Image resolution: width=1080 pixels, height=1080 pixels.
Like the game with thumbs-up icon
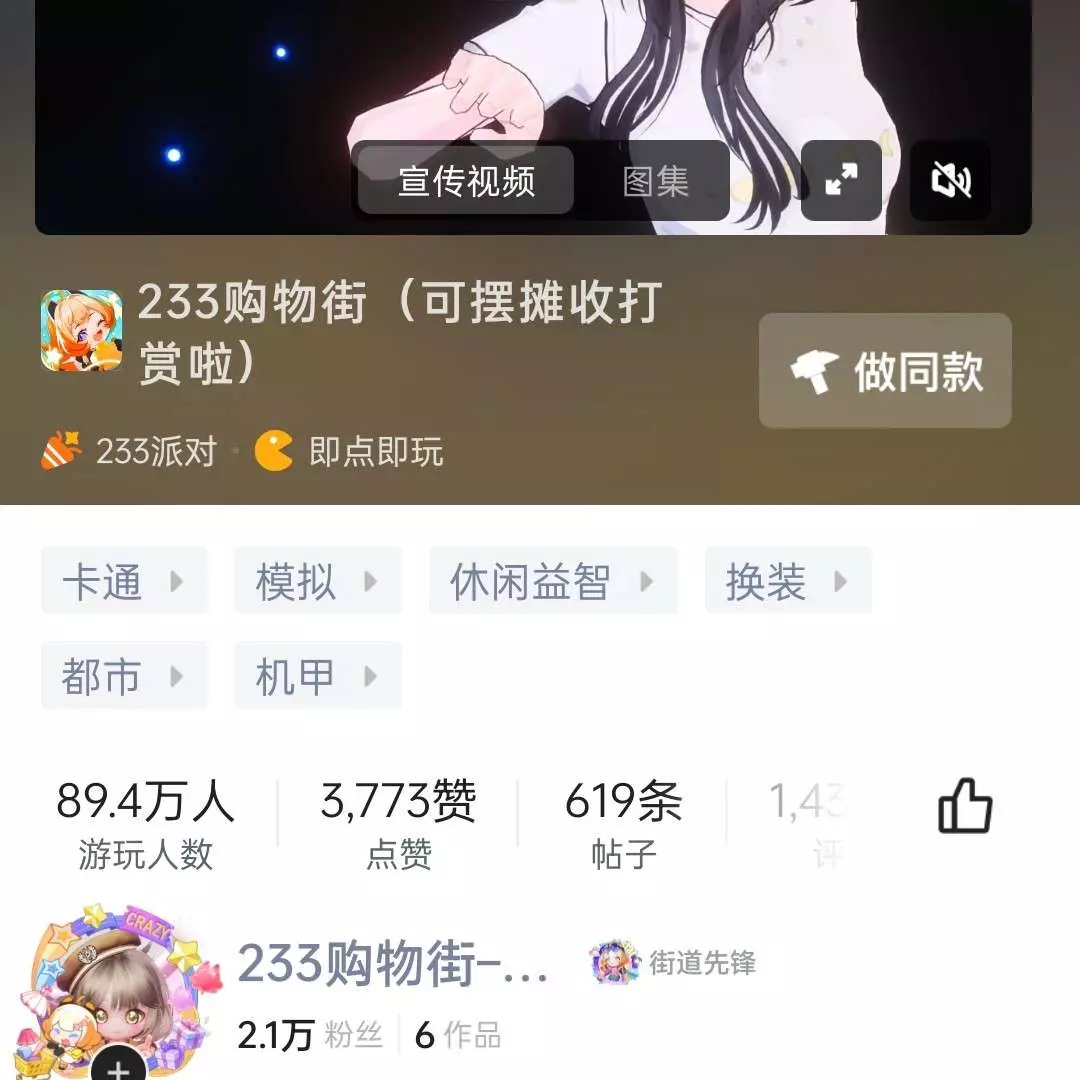pyautogui.click(x=965, y=807)
